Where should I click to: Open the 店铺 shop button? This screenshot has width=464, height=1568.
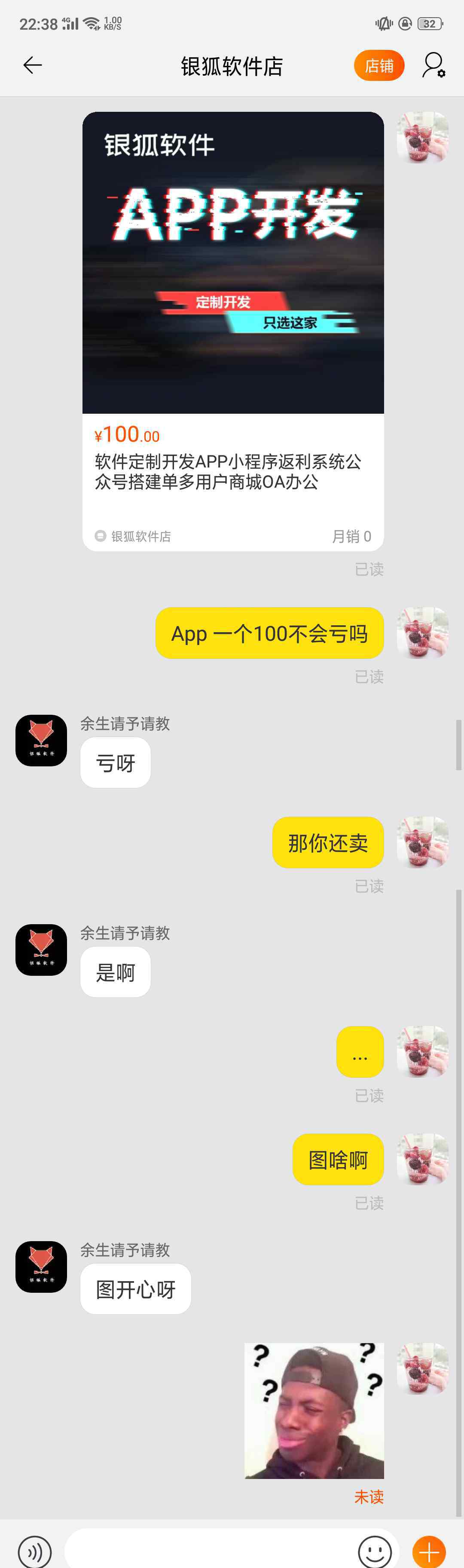click(379, 65)
